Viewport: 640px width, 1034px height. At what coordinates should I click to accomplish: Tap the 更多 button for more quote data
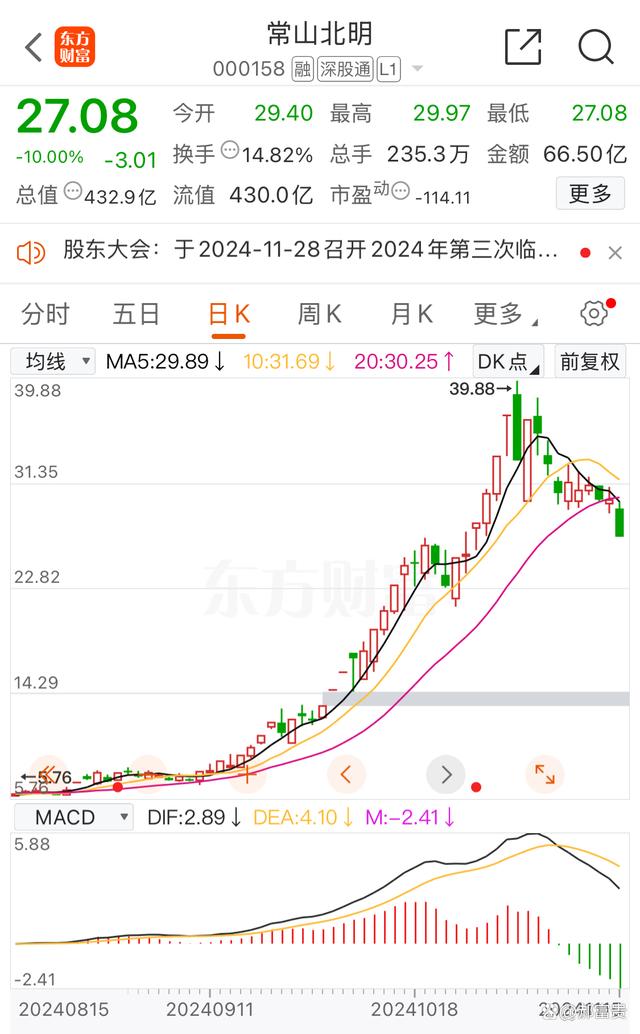tap(589, 193)
